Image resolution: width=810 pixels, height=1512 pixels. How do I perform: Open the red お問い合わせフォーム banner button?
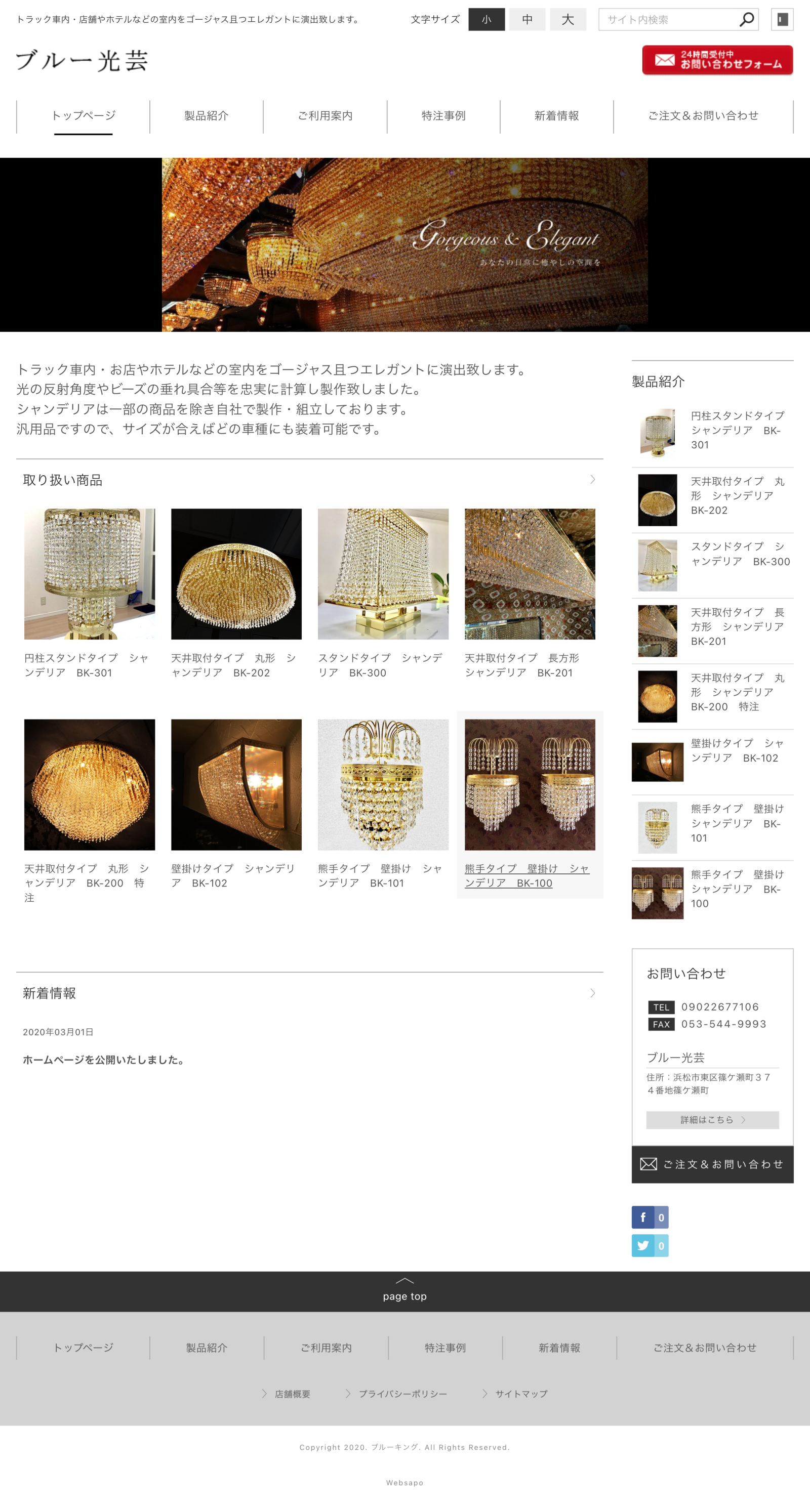(717, 60)
